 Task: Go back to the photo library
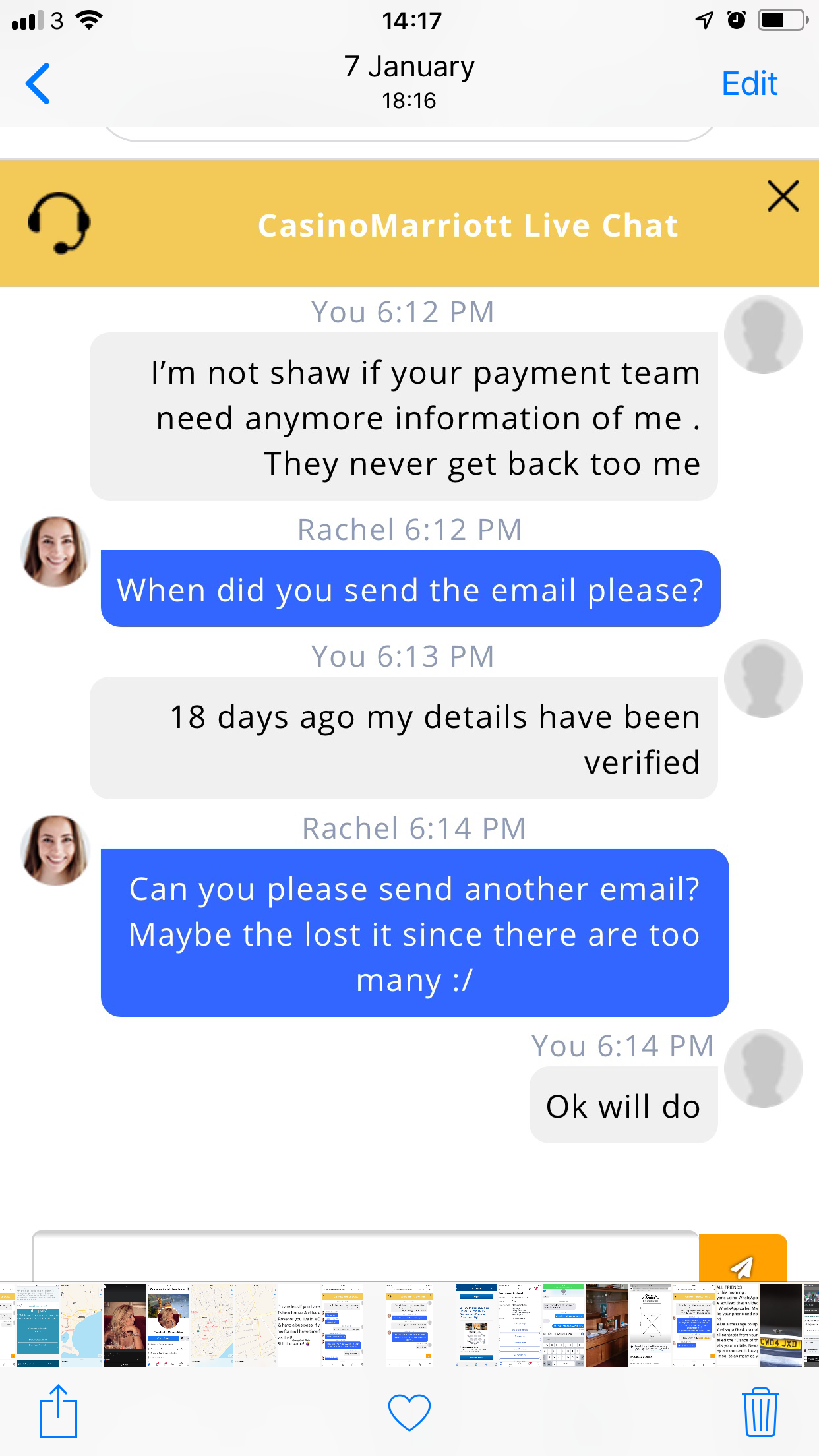38,84
